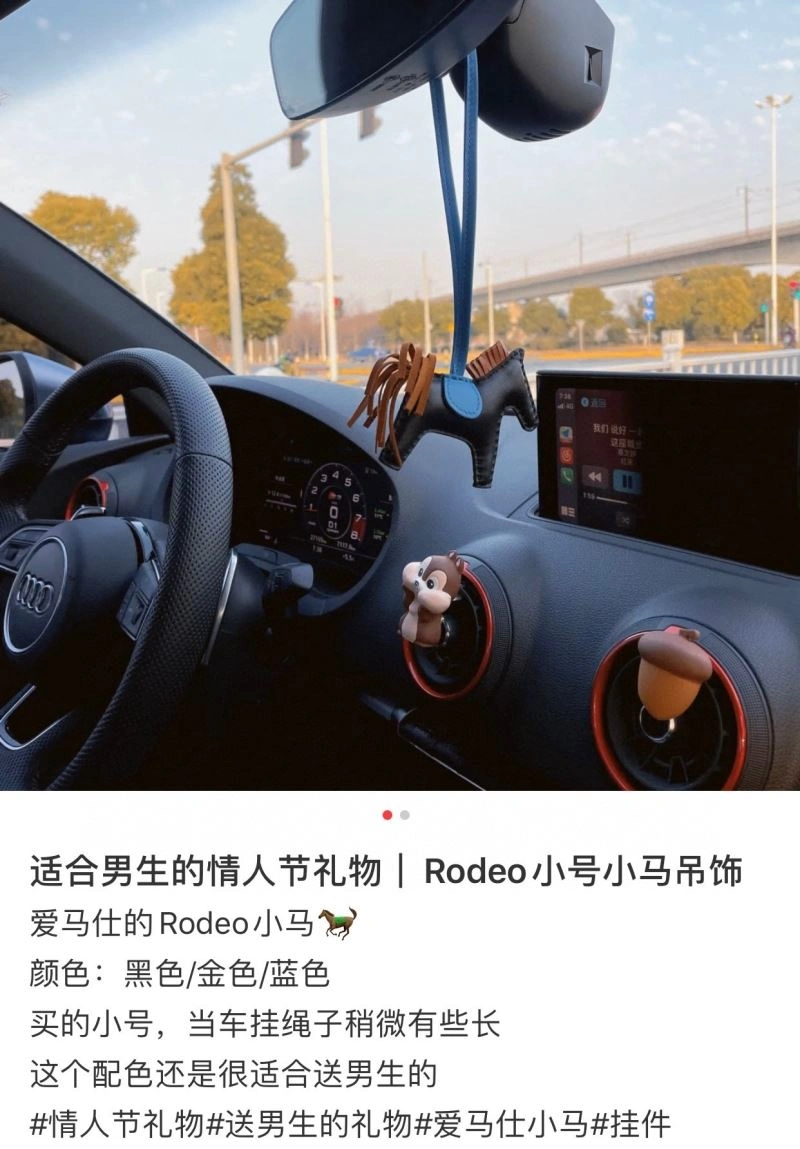Open the #挂件 hashtag

coord(631,1124)
